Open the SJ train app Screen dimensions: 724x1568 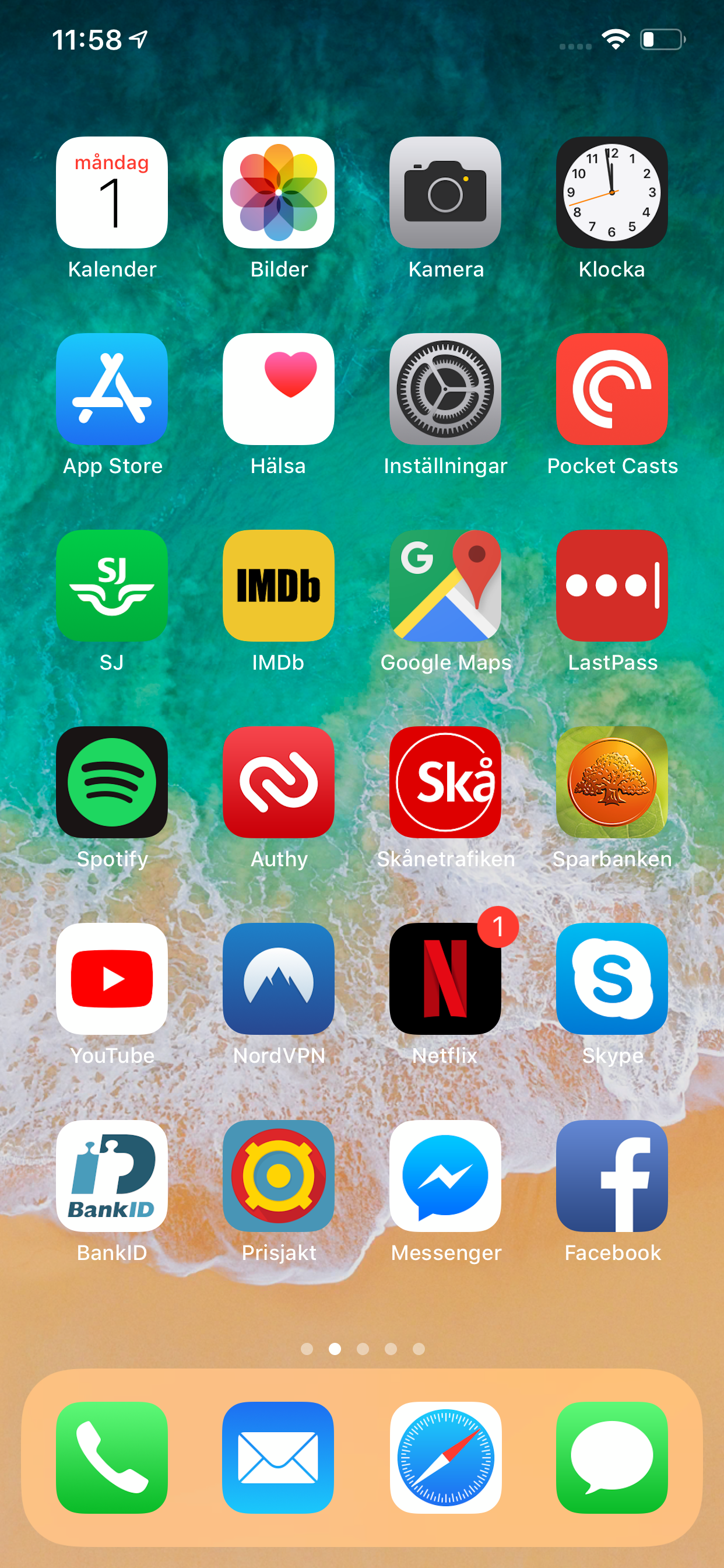[x=112, y=586]
